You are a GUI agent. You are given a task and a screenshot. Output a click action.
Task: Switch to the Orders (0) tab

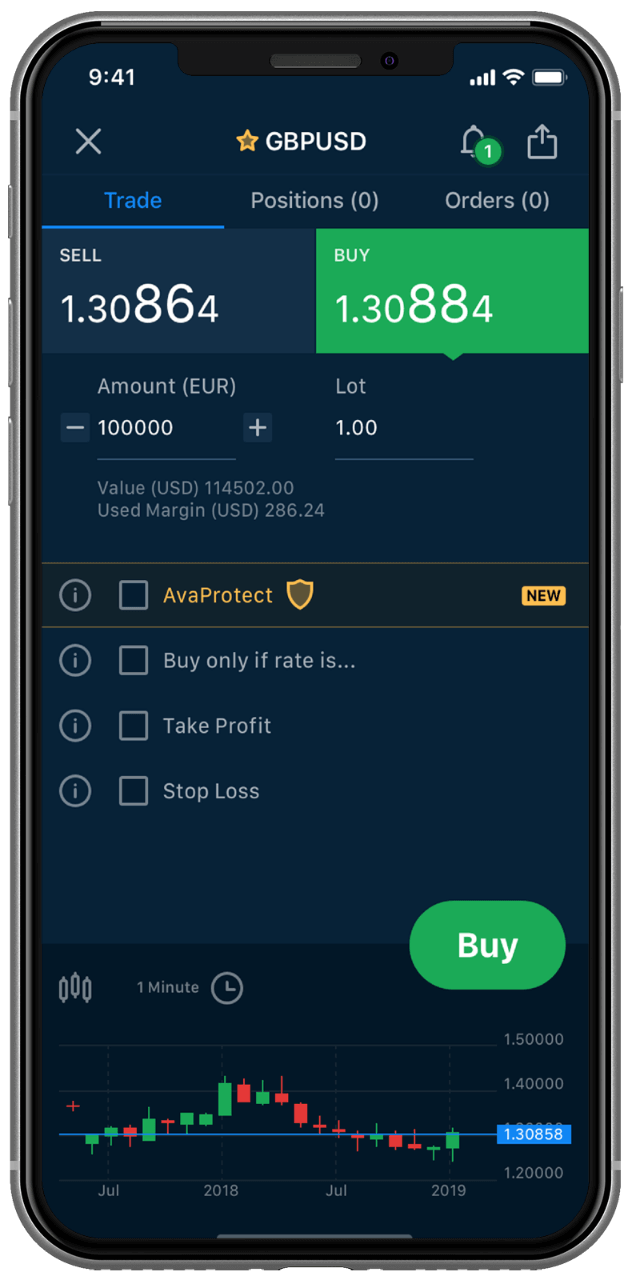point(497,200)
